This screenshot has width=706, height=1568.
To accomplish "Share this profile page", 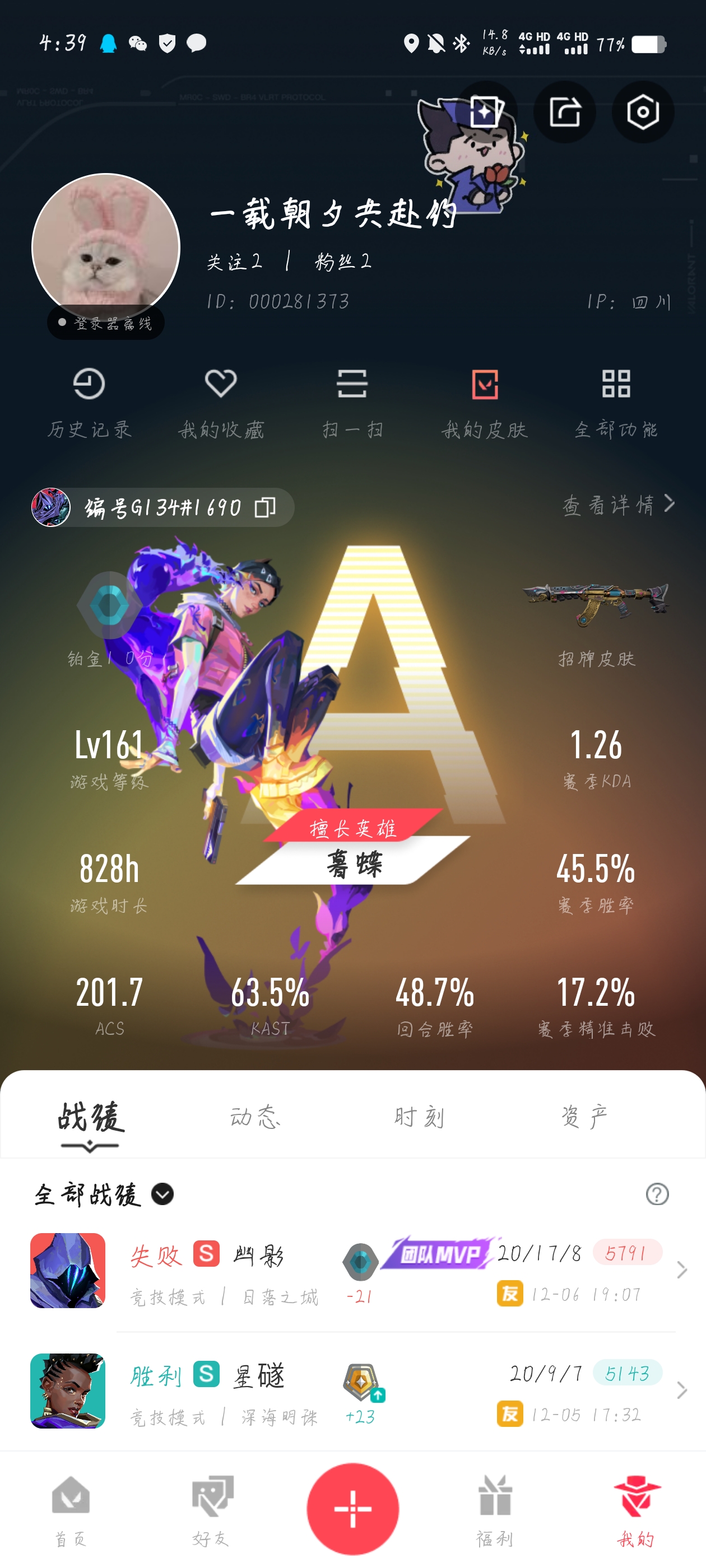I will 565,112.
